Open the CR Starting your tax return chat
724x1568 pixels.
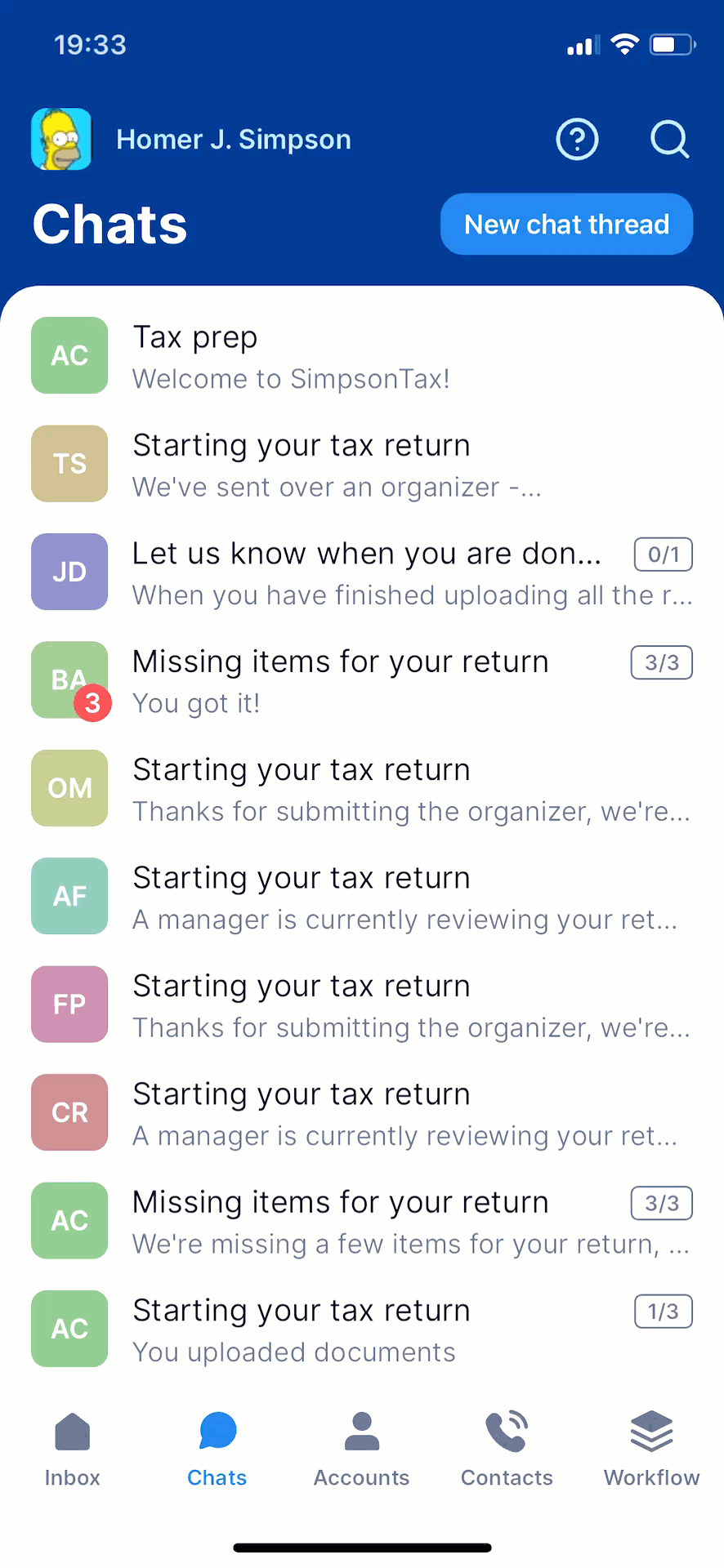(361, 1114)
